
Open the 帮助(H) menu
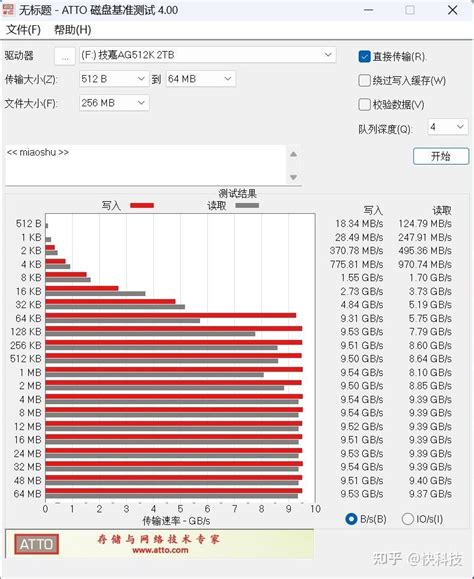[x=73, y=30]
